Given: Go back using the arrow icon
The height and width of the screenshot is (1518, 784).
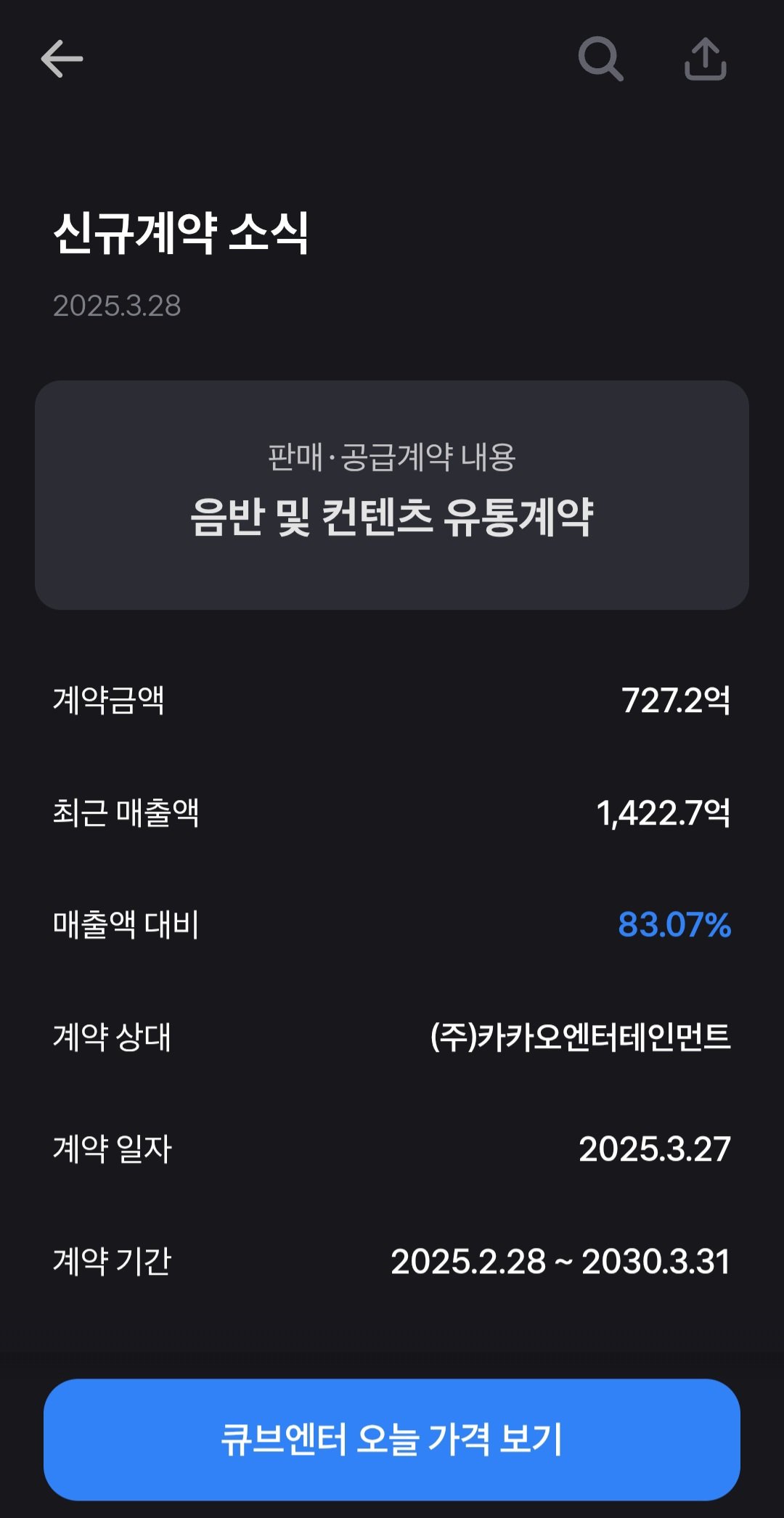Looking at the screenshot, I should (x=62, y=59).
